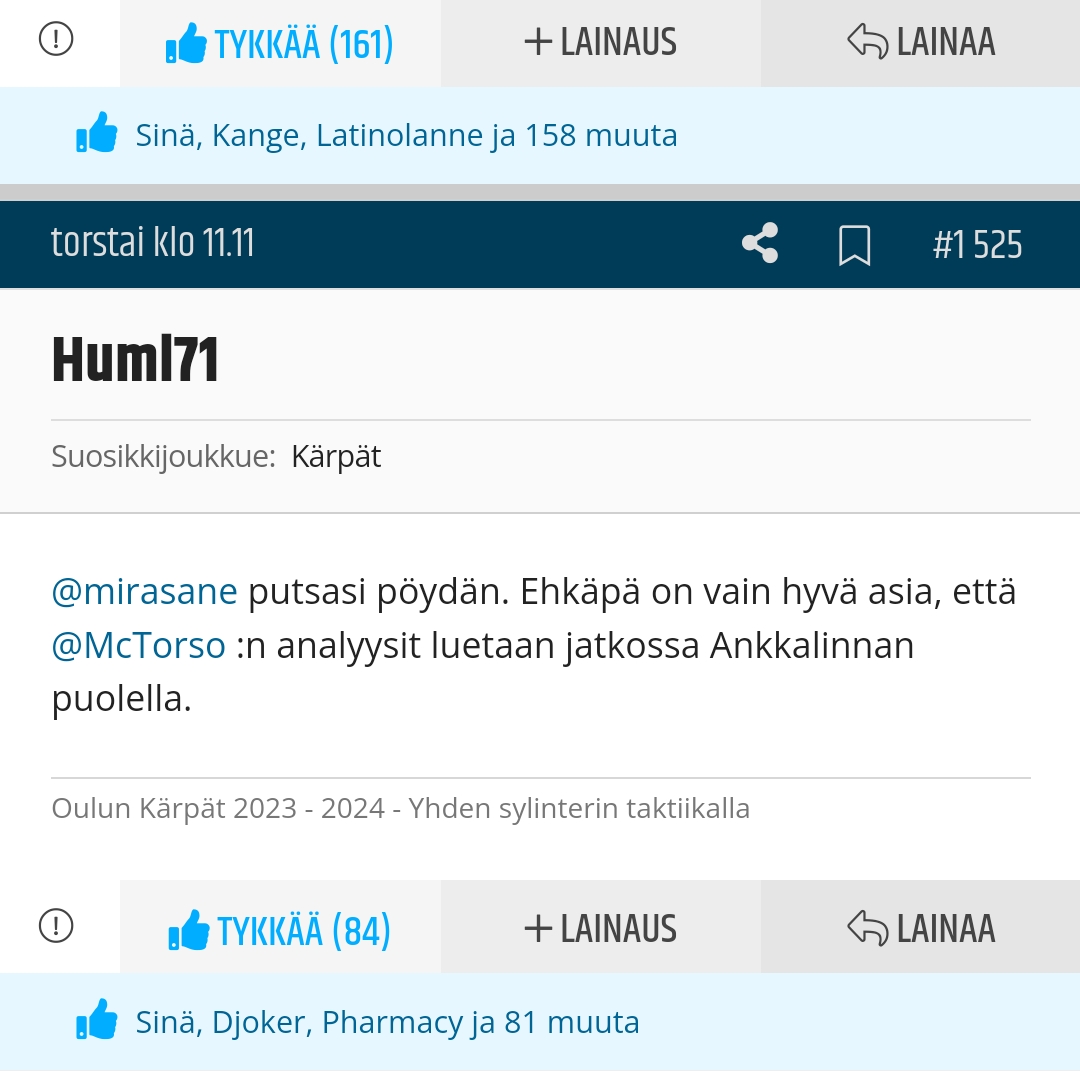This screenshot has width=1080, height=1071.
Task: View likers: Sinä, Kange, Latinolanne ja 158 muuta
Action: pyautogui.click(x=406, y=135)
